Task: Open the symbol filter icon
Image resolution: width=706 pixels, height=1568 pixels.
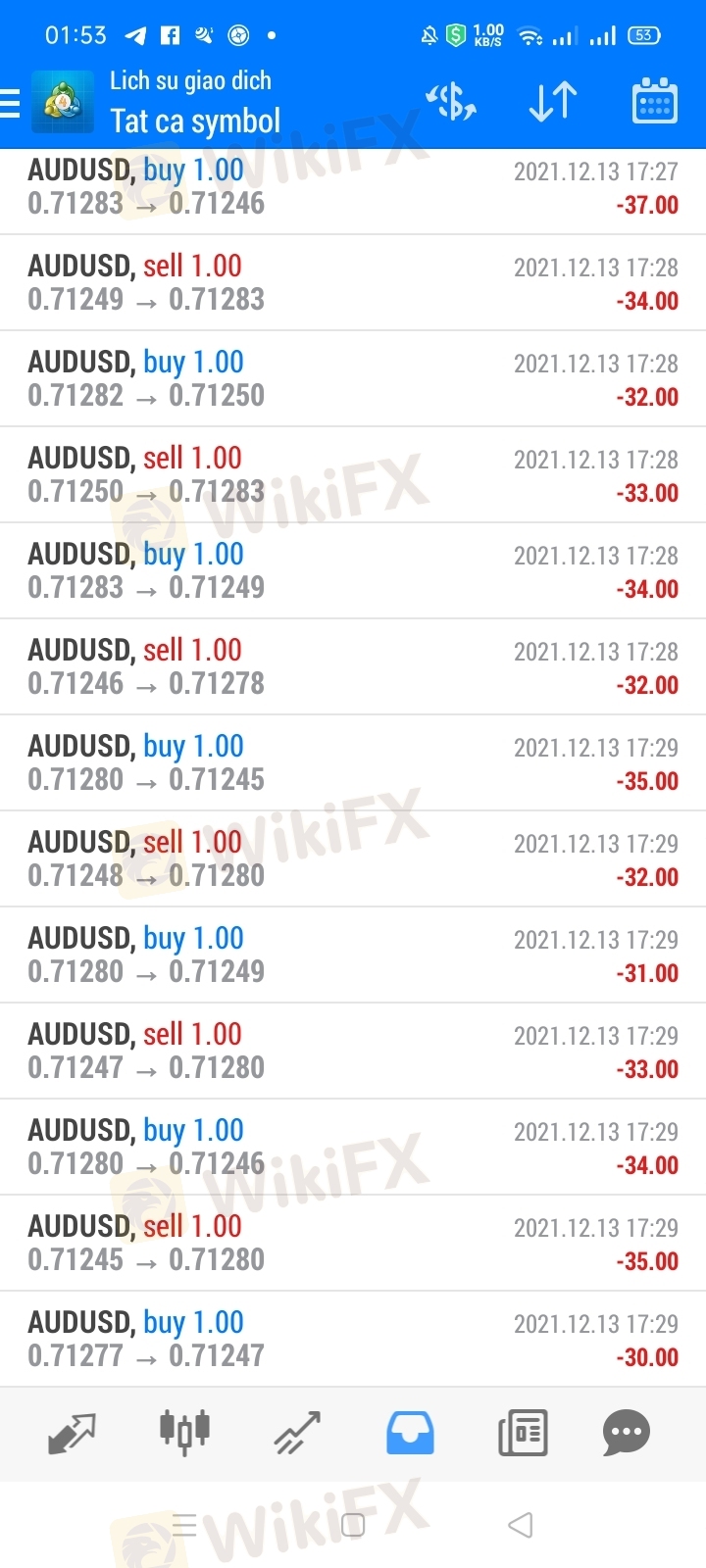Action: click(x=451, y=102)
